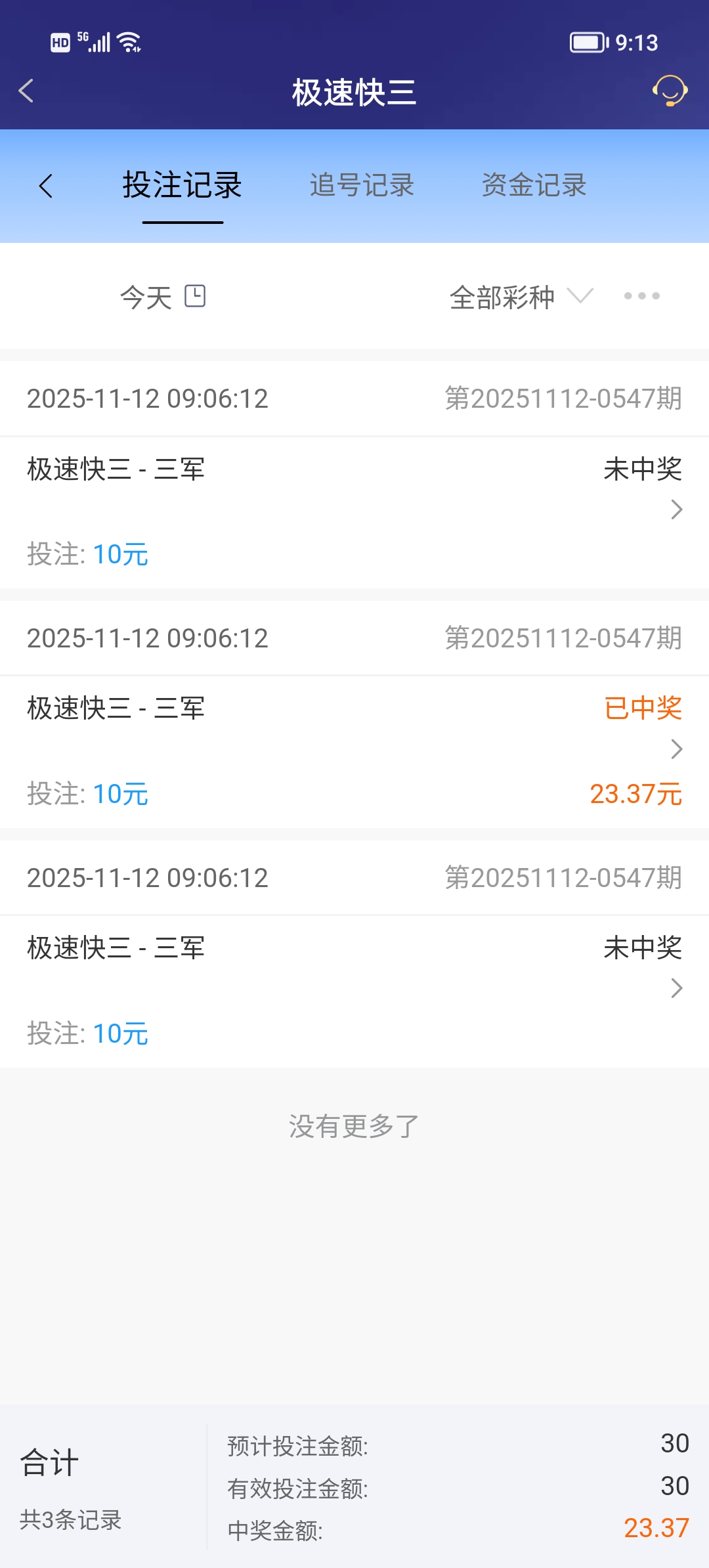Open more options via the ellipsis icon

pyautogui.click(x=641, y=296)
